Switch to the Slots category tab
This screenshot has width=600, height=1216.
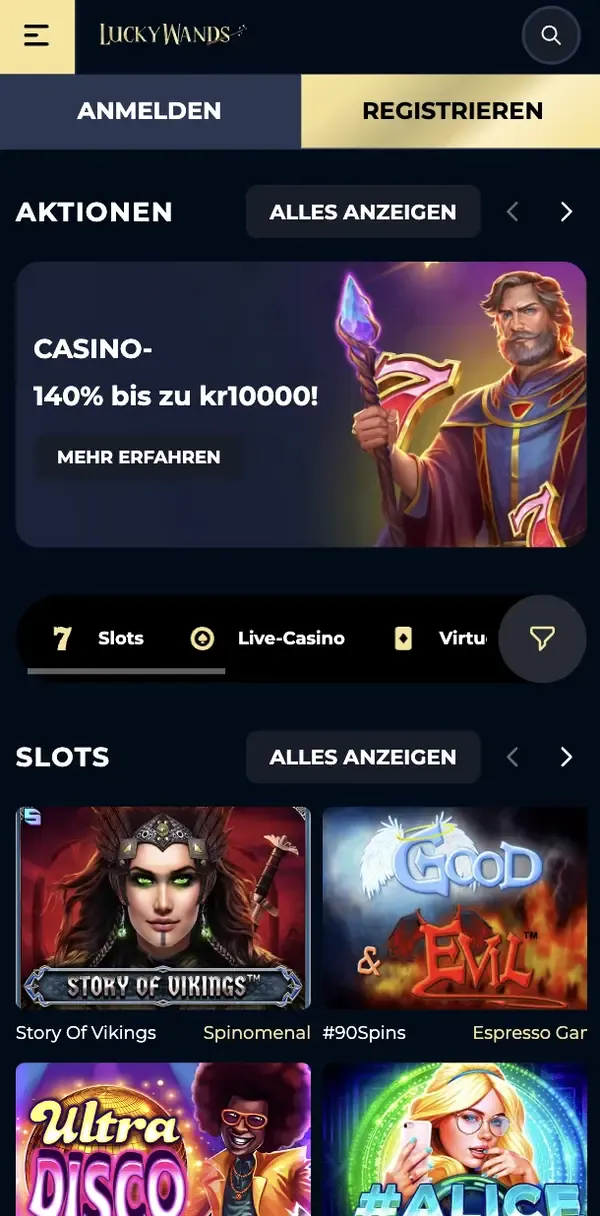click(x=100, y=638)
